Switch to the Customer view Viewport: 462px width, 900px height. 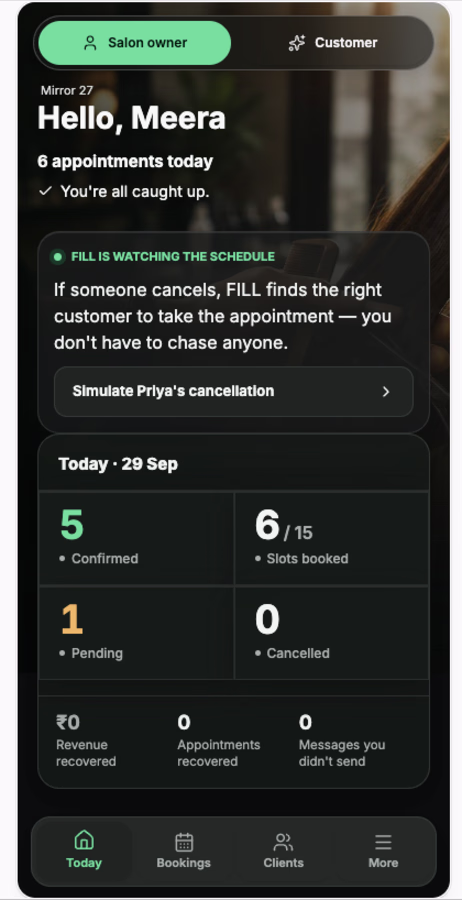click(332, 43)
